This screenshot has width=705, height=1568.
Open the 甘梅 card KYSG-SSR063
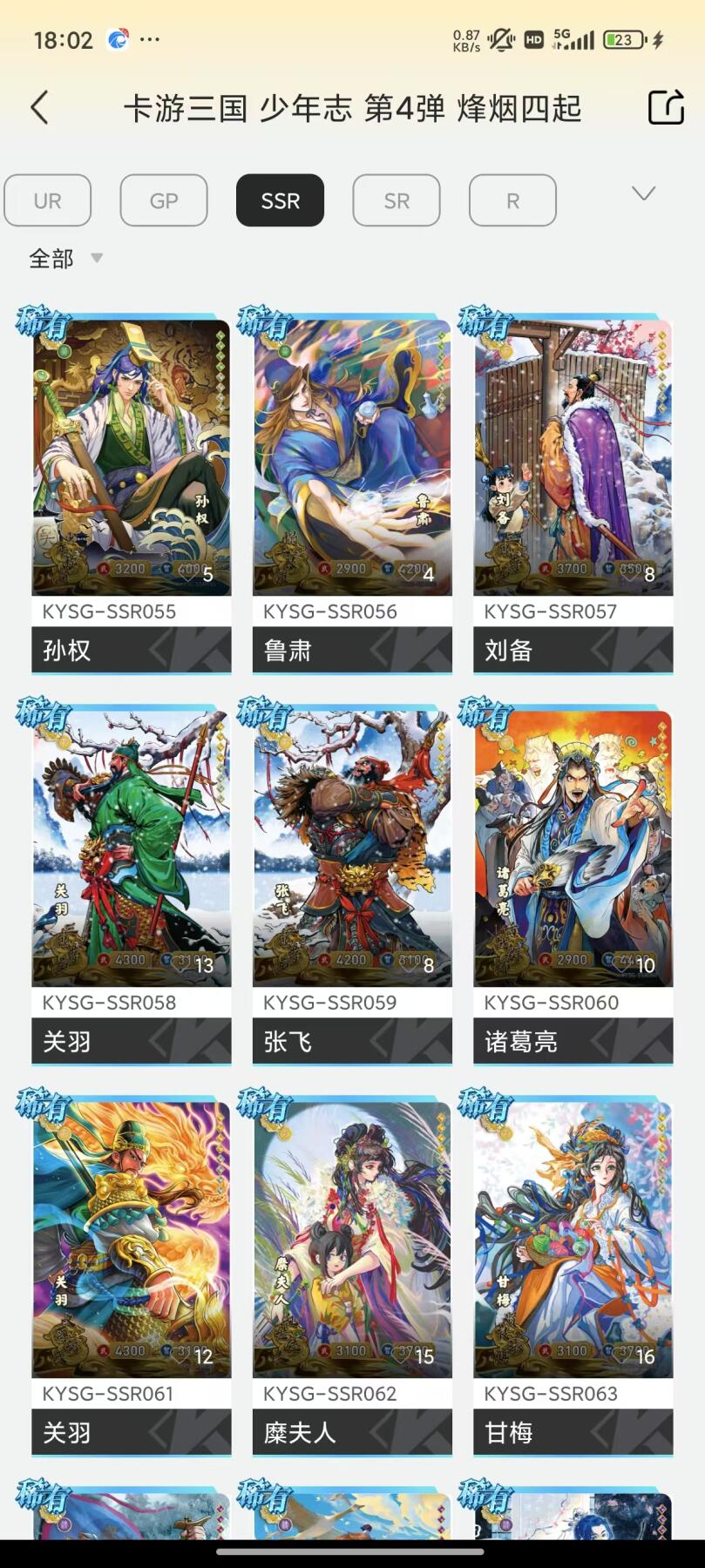(x=573, y=1240)
